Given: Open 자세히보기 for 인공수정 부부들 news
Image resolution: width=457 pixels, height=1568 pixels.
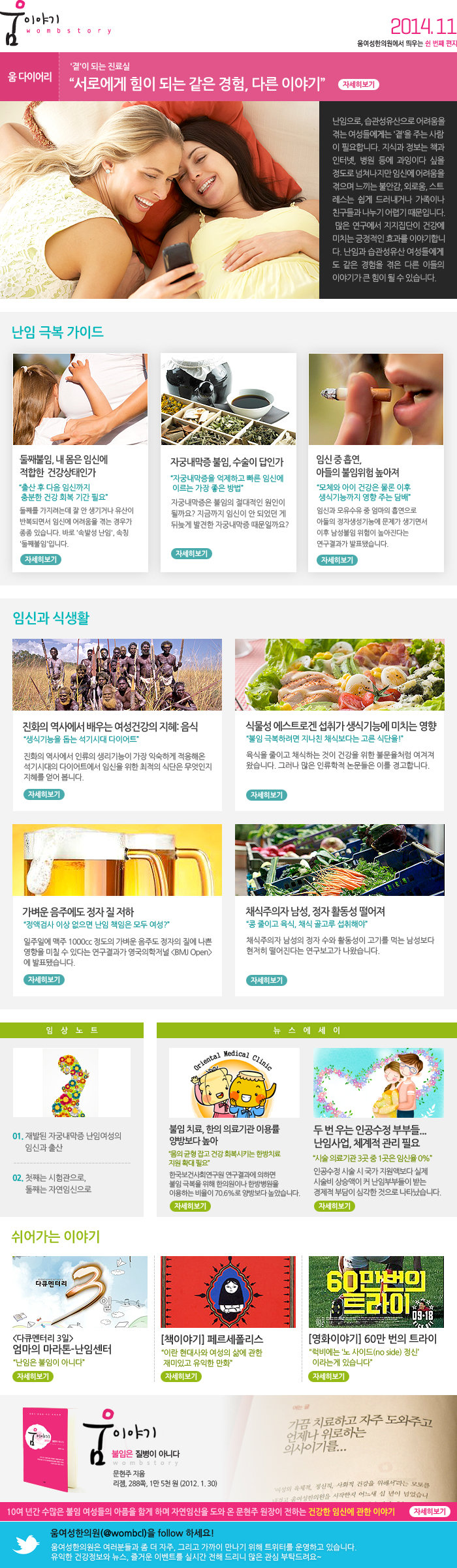Looking at the screenshot, I should (334, 1206).
